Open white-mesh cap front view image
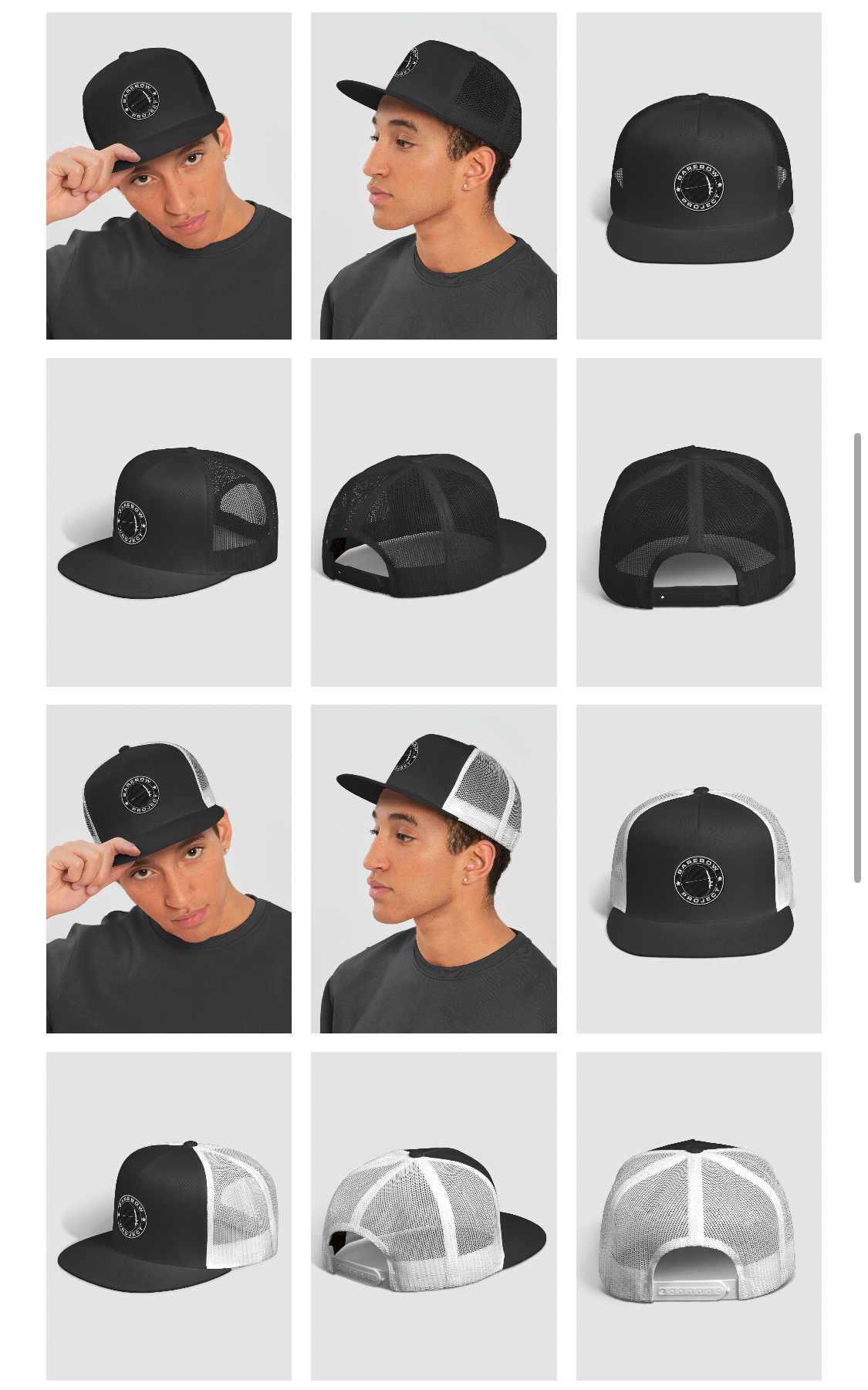The width and height of the screenshot is (868, 1390). [x=698, y=868]
